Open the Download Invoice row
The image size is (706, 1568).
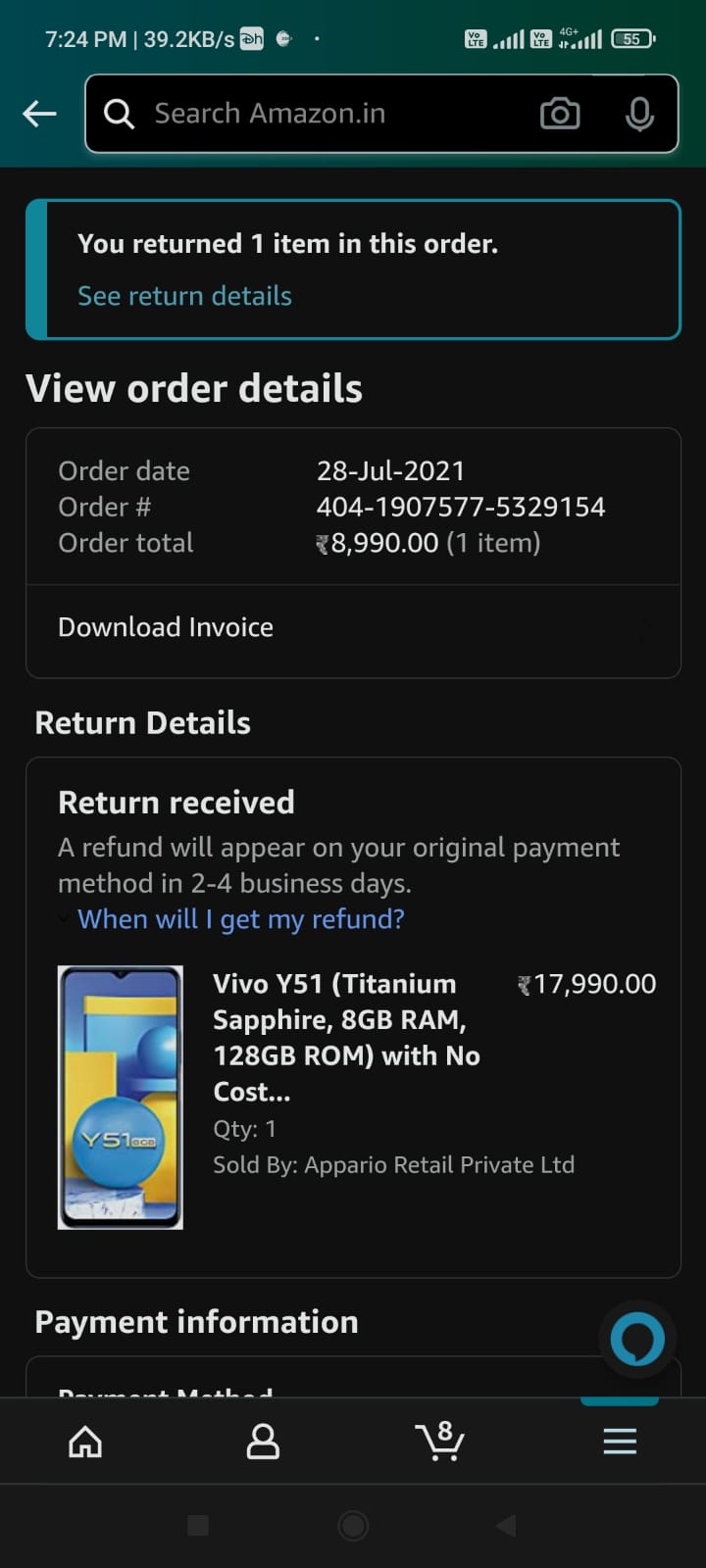(353, 627)
